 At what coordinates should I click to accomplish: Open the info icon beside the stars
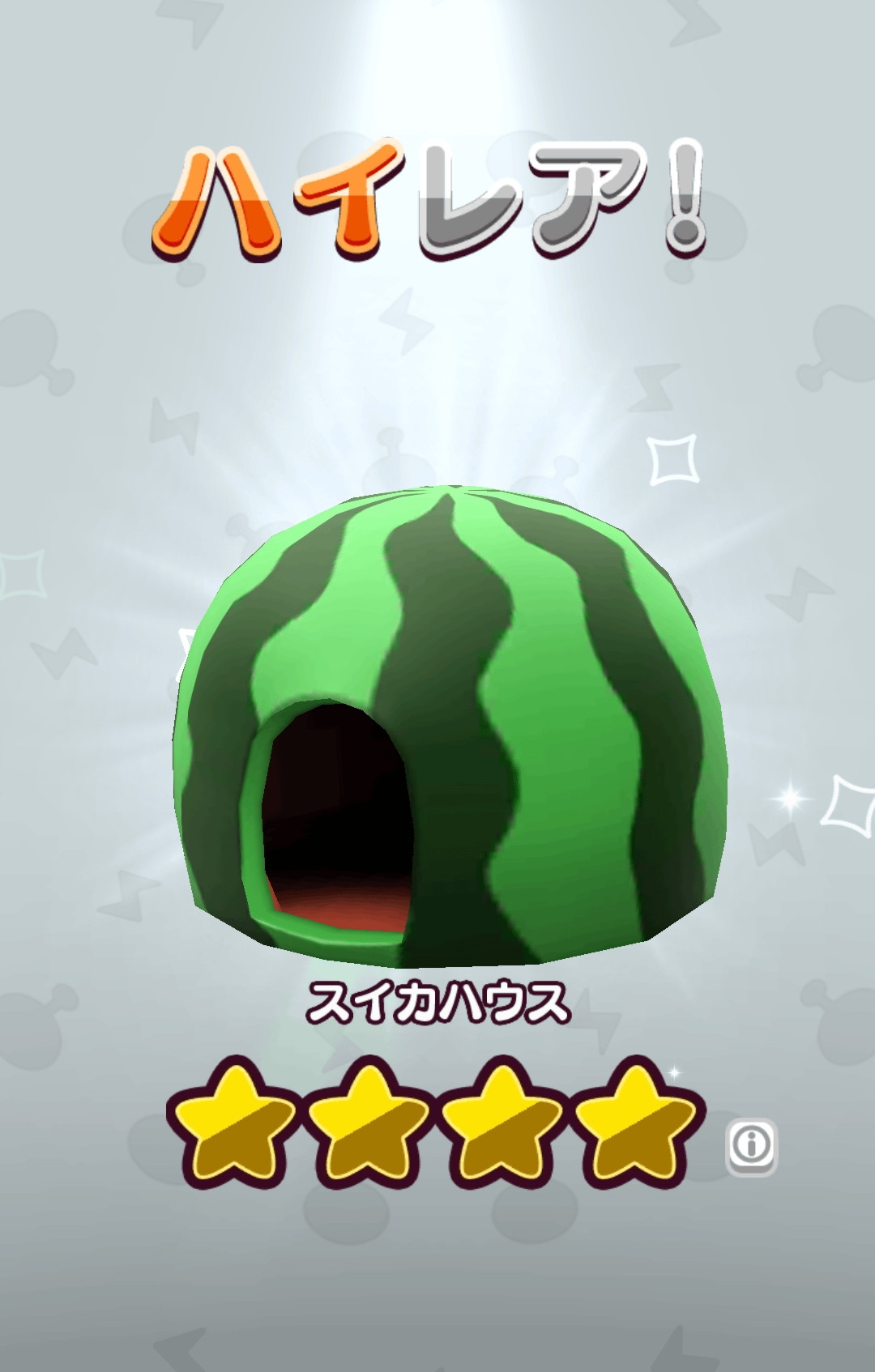click(x=751, y=1146)
